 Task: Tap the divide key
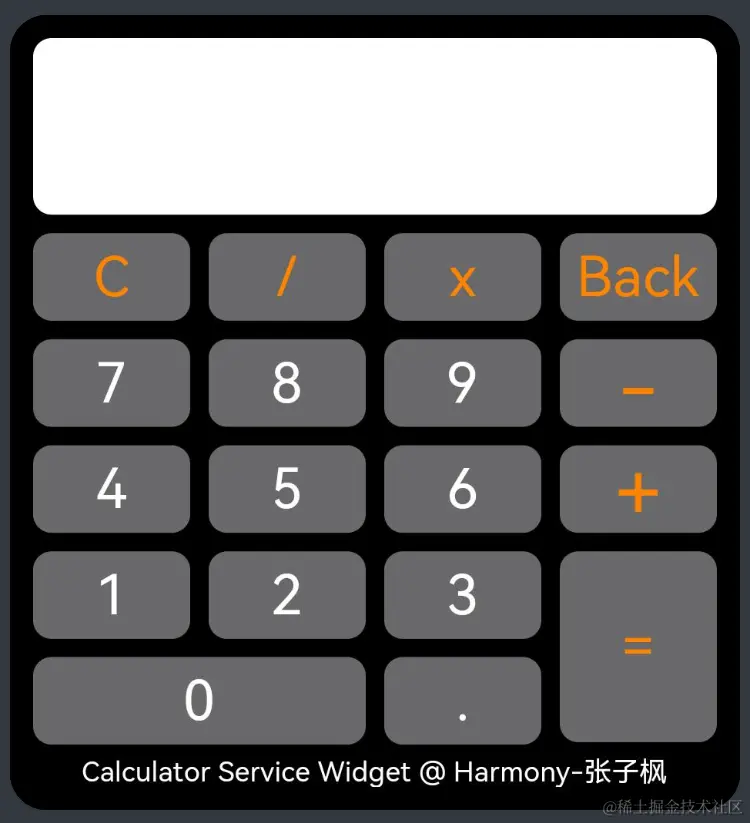287,277
